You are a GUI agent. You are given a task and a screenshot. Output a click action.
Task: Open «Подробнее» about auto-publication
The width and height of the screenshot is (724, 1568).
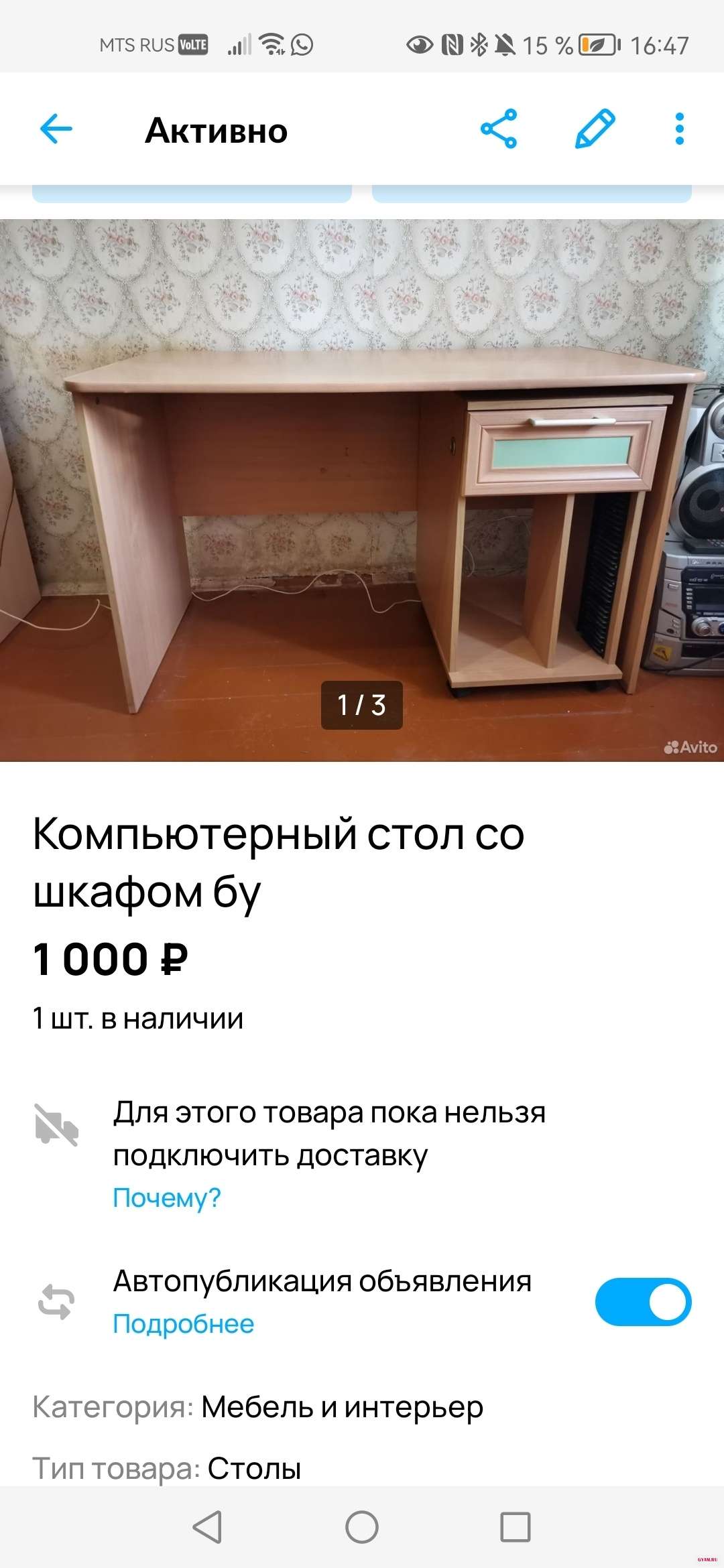[x=184, y=1323]
